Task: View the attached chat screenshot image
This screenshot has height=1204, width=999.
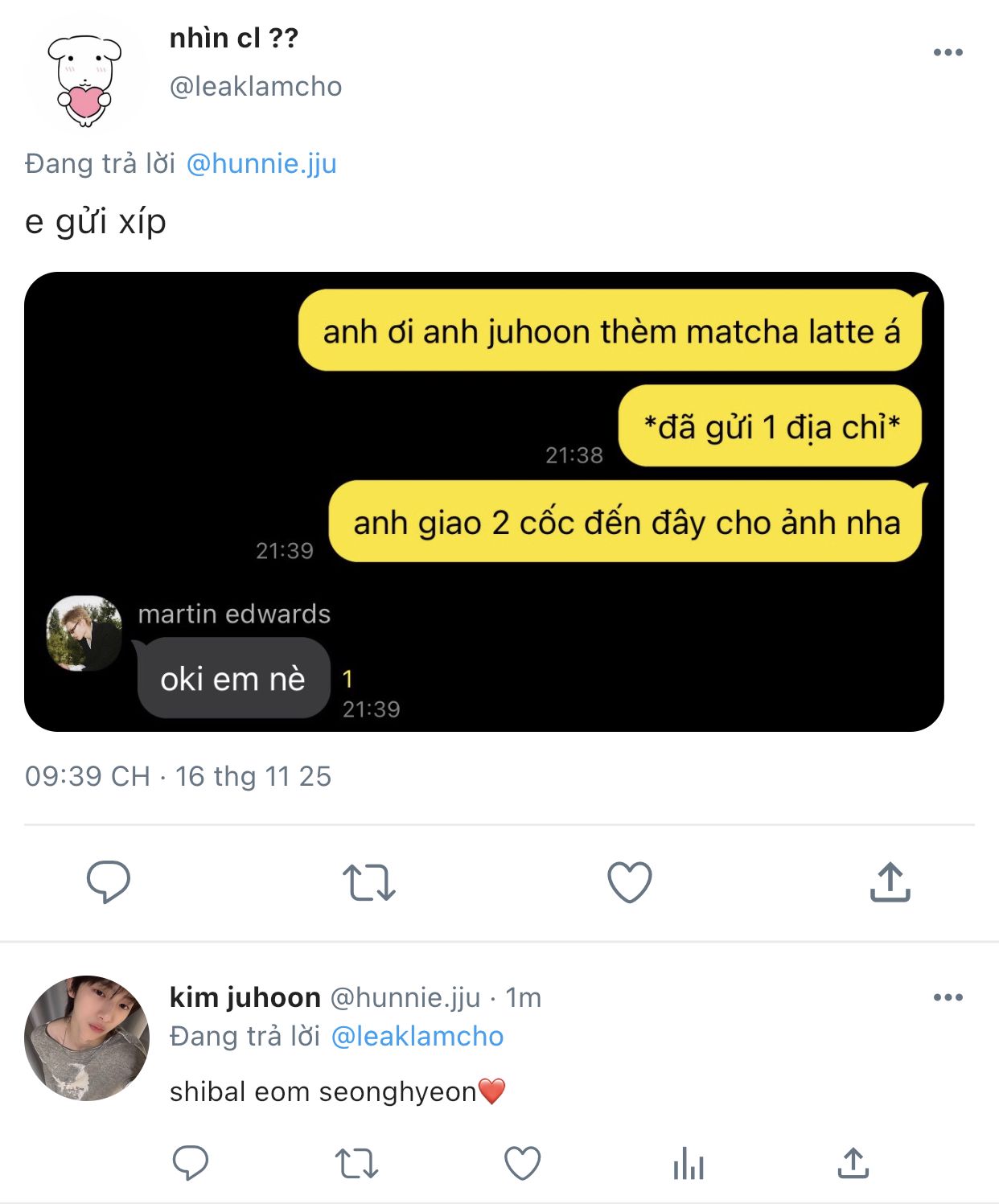Action: point(483,501)
